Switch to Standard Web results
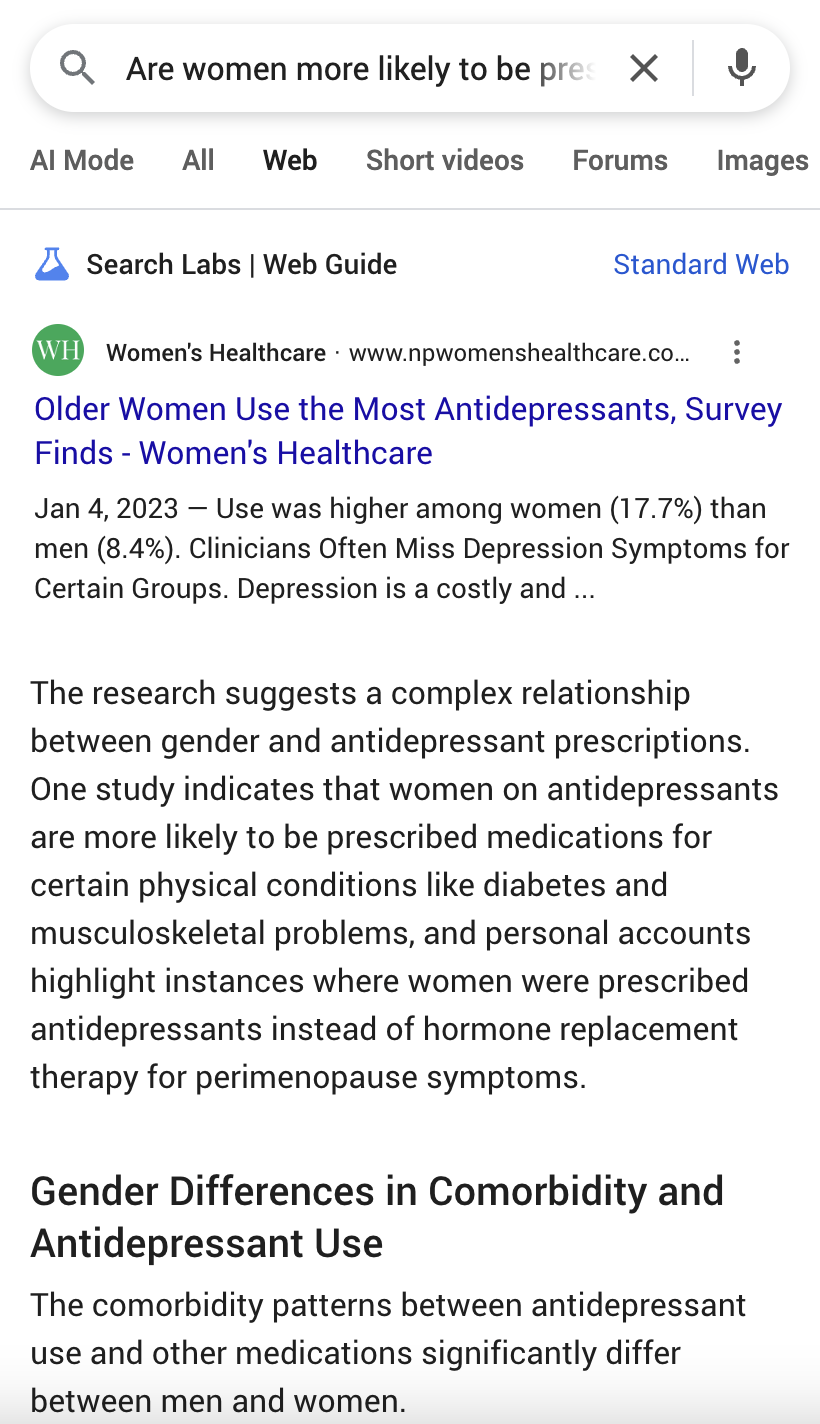This screenshot has height=1424, width=820. pyautogui.click(x=701, y=265)
